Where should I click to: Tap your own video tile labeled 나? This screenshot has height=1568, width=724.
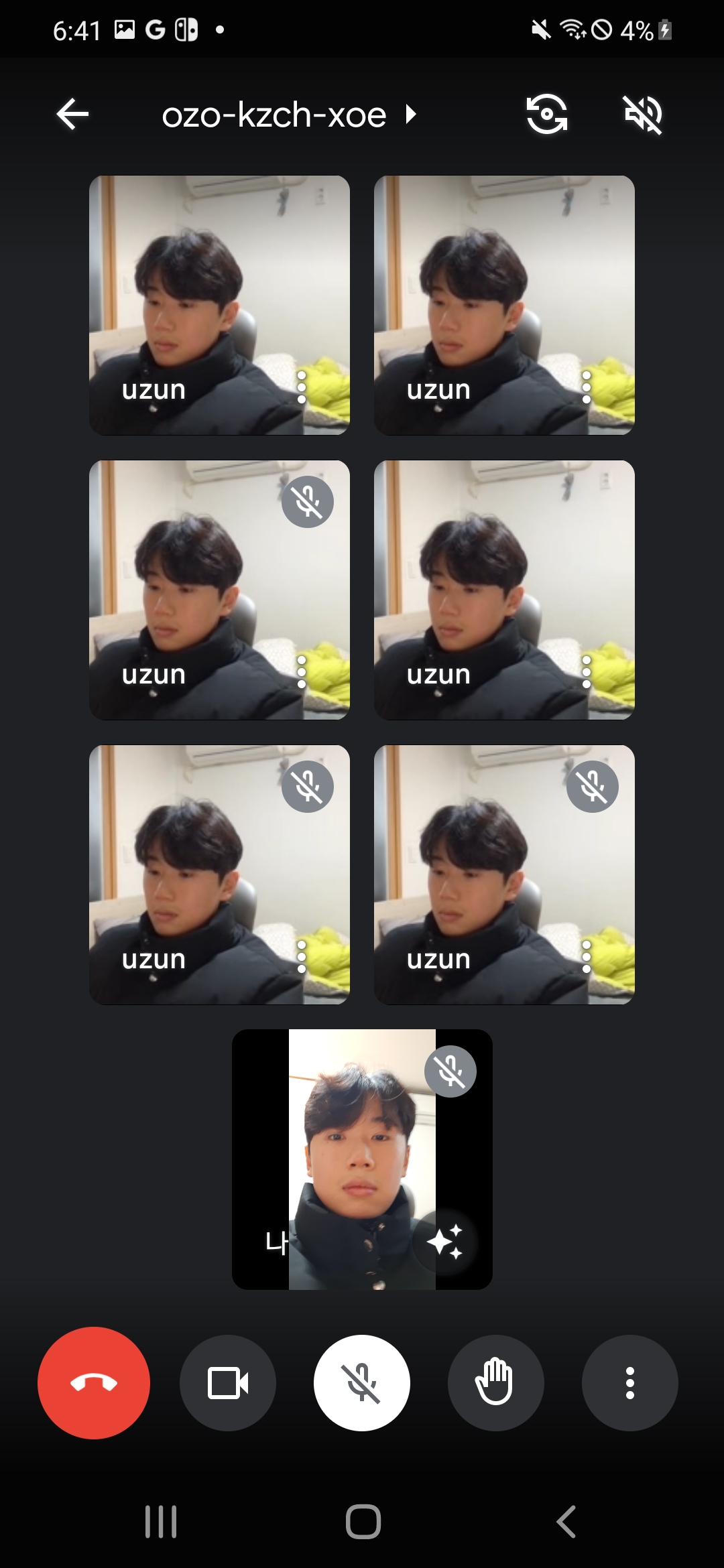tap(362, 1159)
